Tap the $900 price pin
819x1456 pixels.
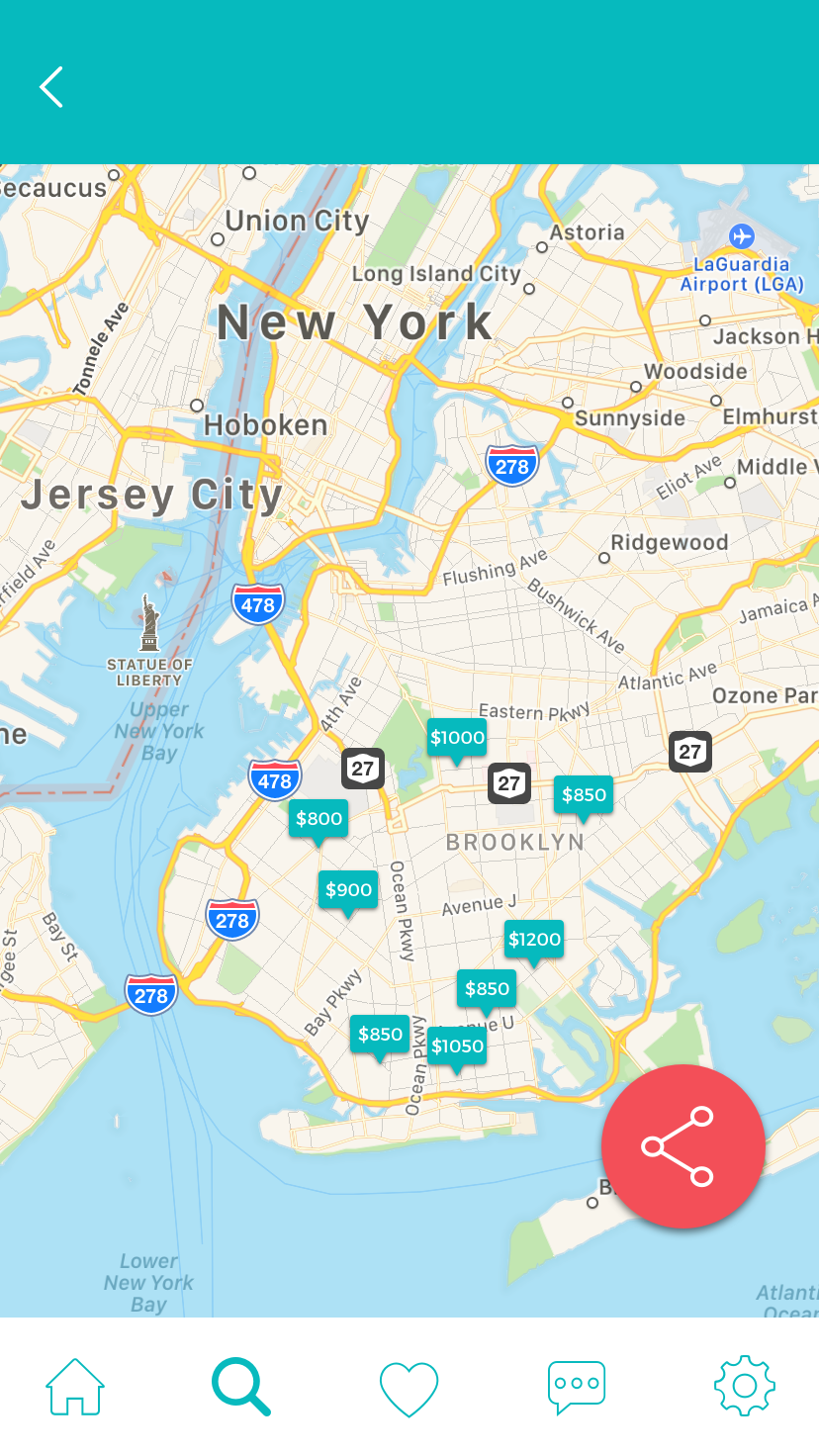348,890
